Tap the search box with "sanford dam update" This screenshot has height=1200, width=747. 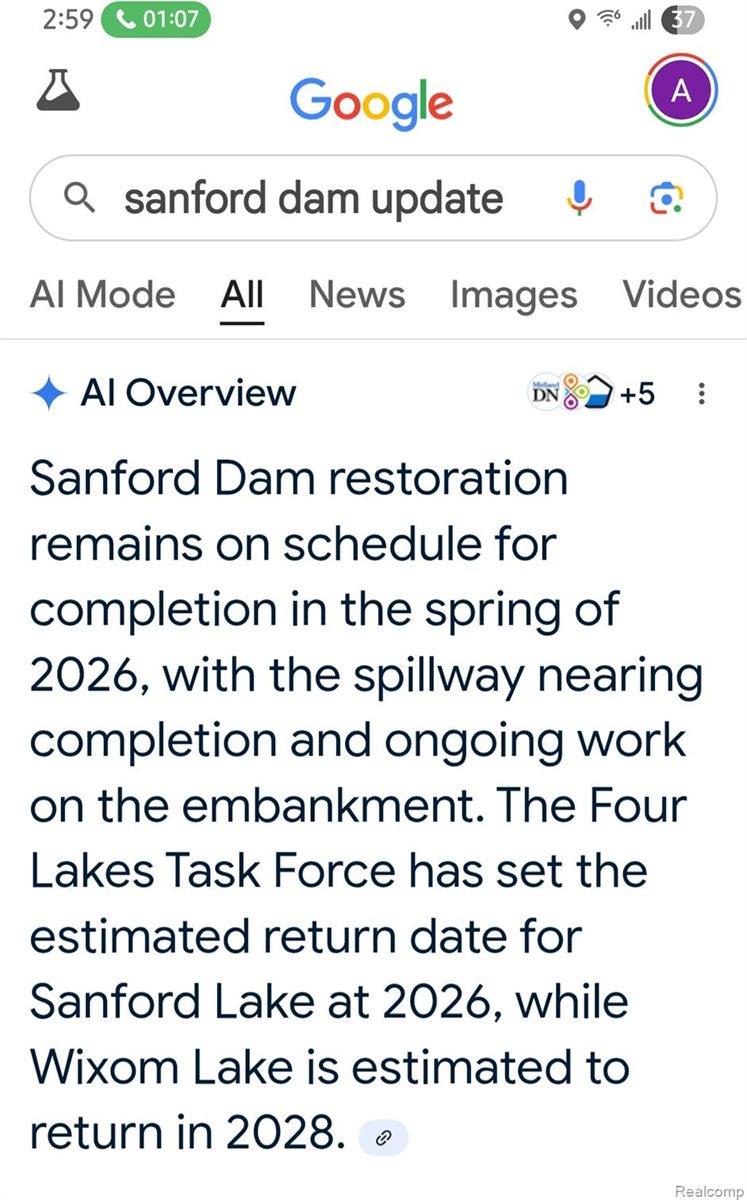pos(312,199)
